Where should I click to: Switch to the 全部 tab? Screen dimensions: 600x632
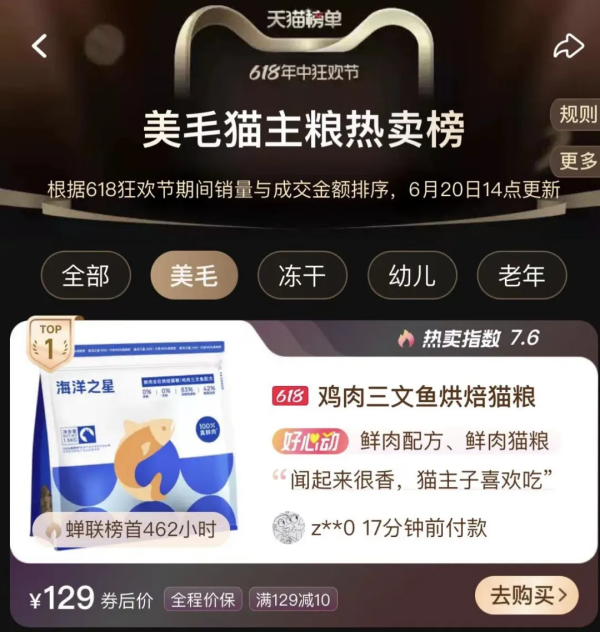click(85, 276)
